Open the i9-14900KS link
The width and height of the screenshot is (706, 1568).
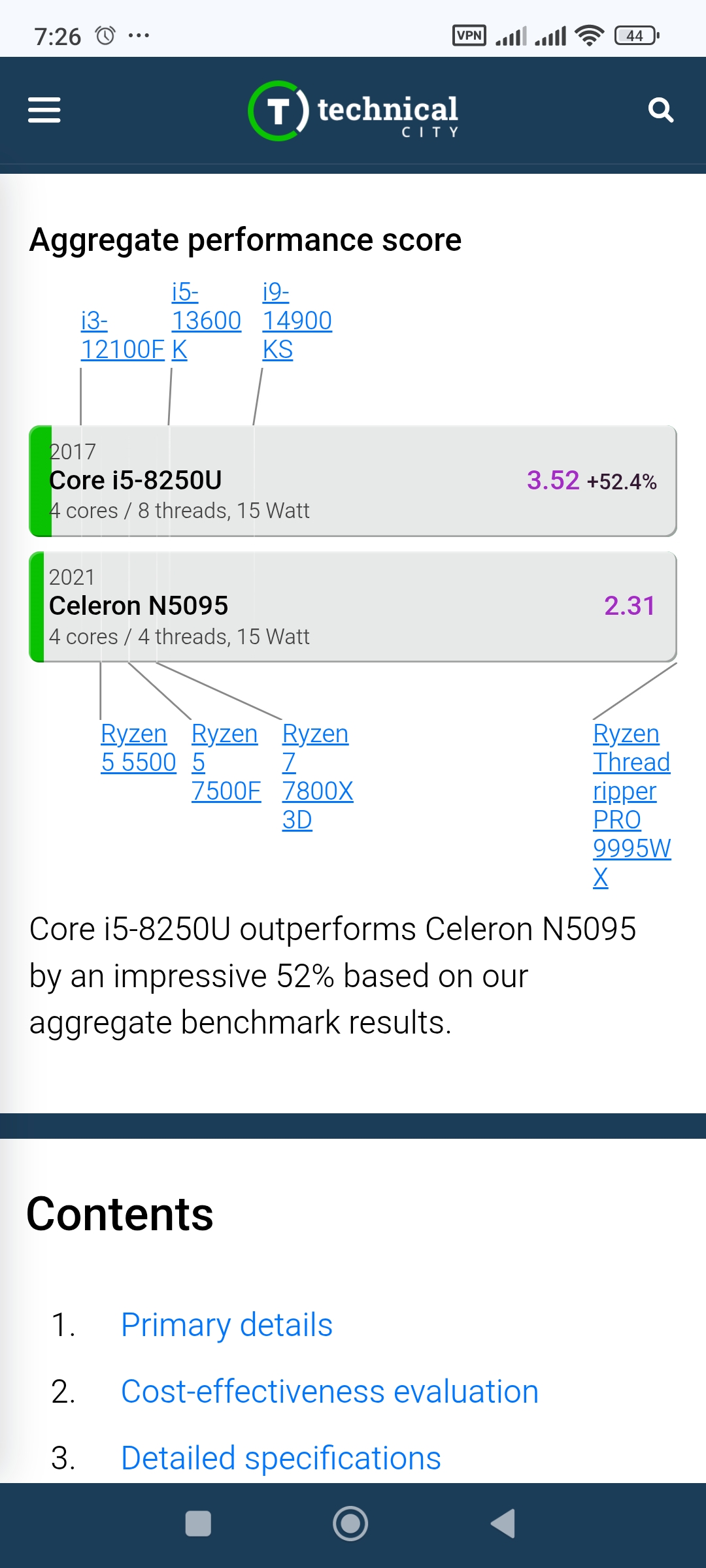tap(297, 321)
